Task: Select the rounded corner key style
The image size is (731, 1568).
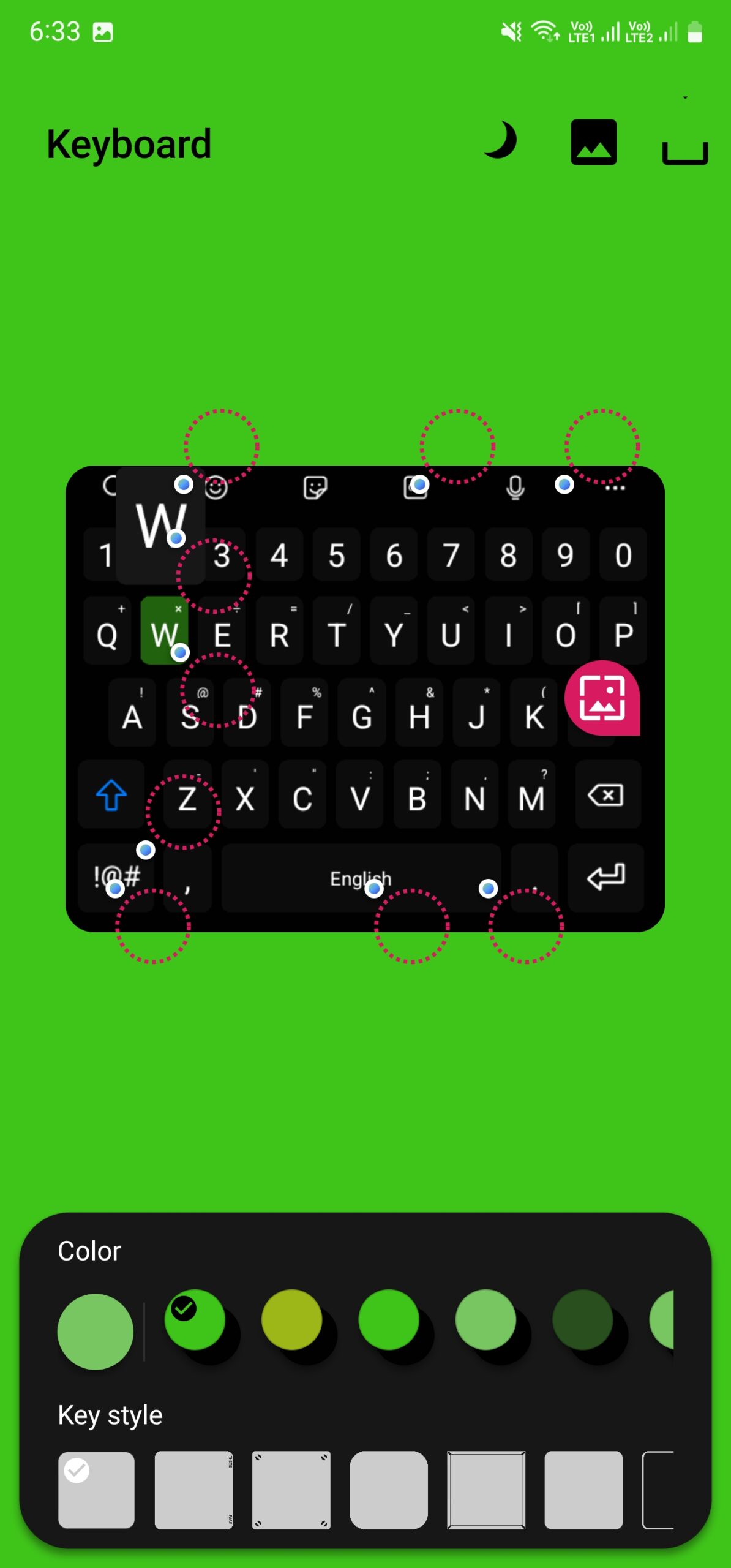Action: [x=389, y=1490]
